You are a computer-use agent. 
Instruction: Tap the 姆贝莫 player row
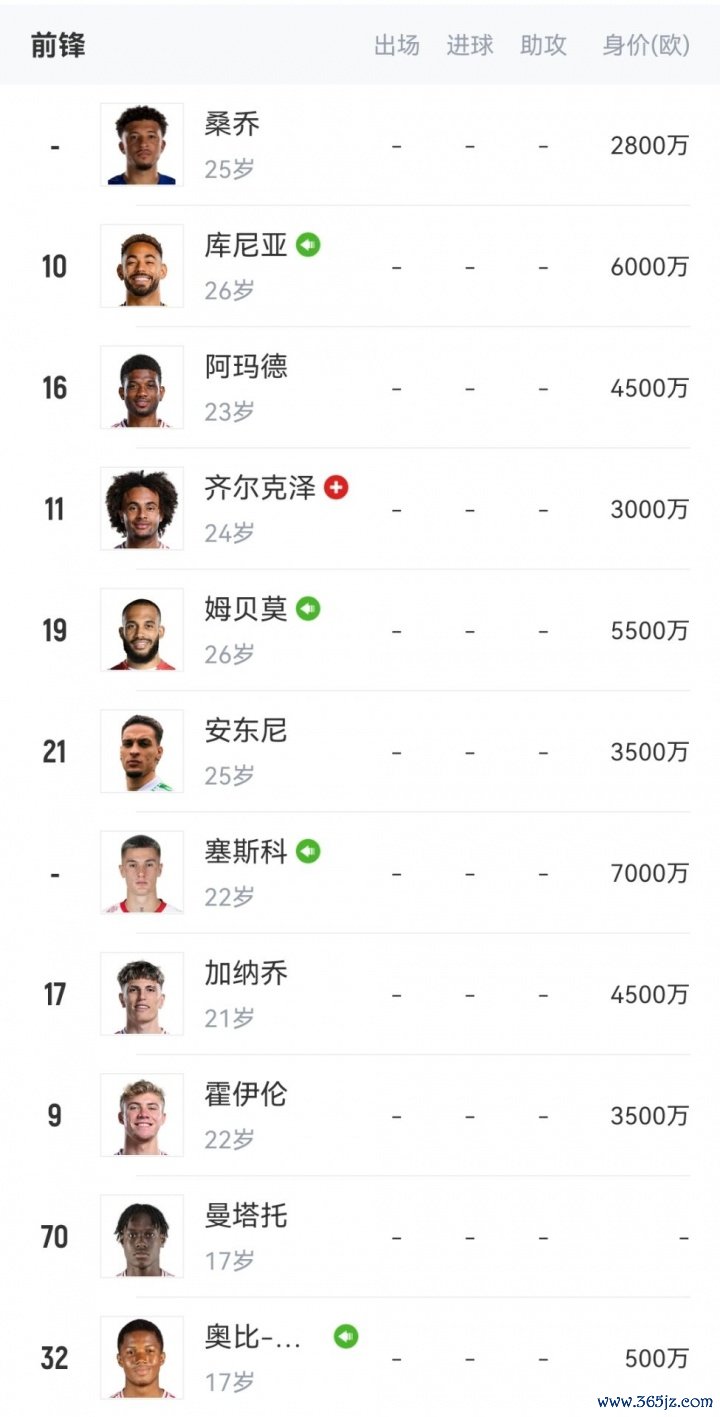tap(246, 609)
